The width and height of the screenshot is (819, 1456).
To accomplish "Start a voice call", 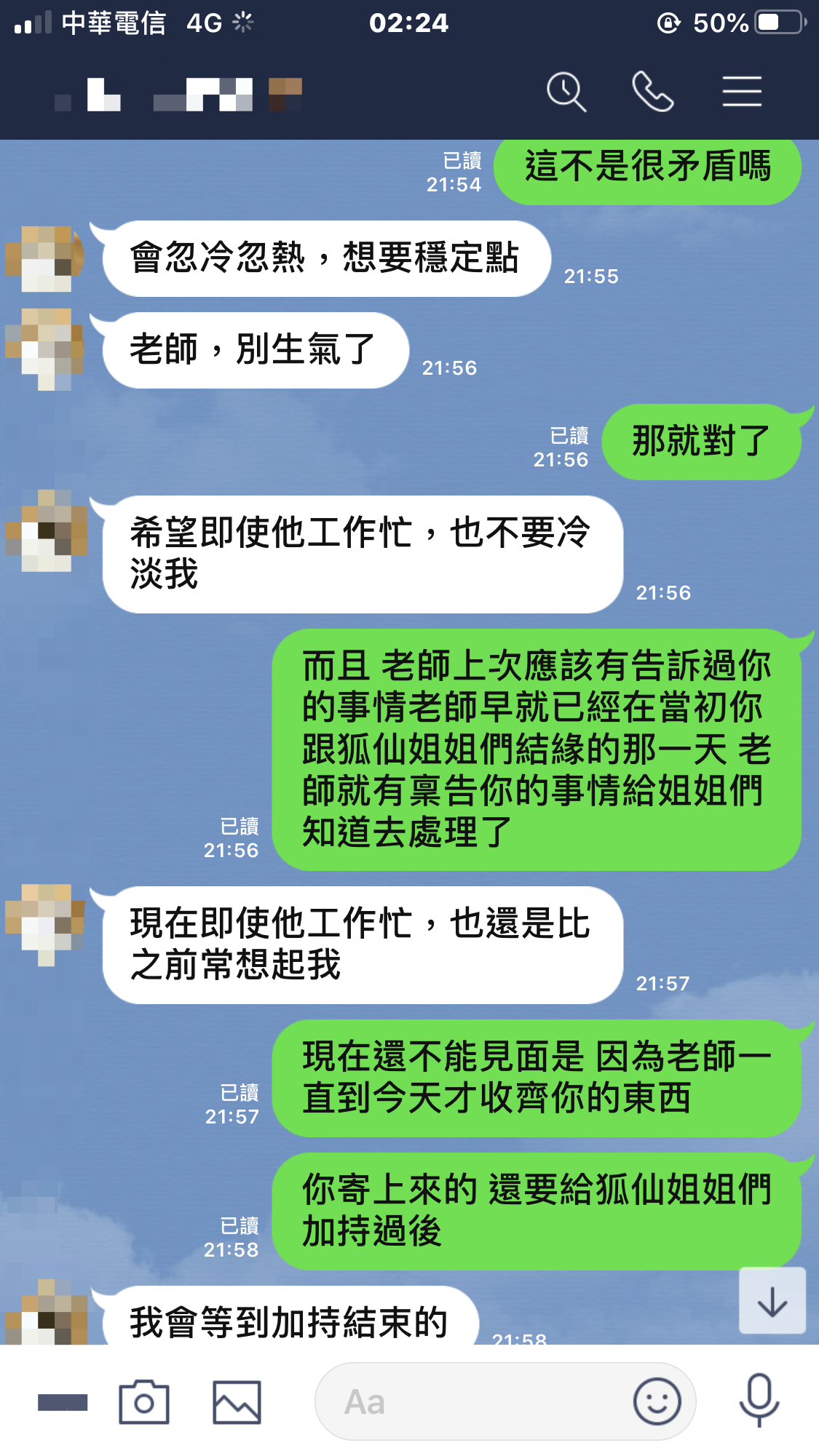I will [x=652, y=92].
